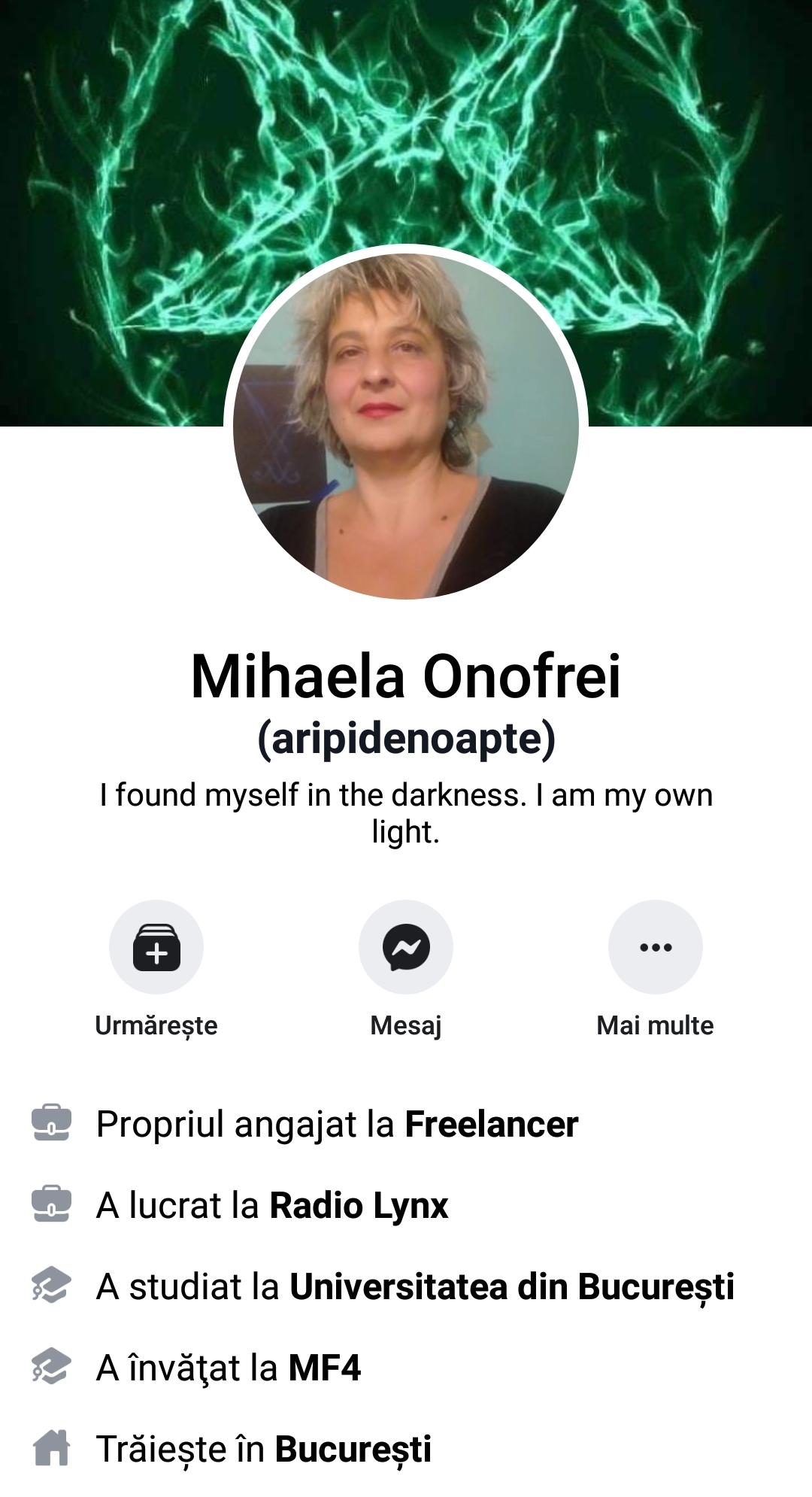Open the green cover photo
Image resolution: width=812 pixels, height=1497 pixels.
click(x=406, y=120)
